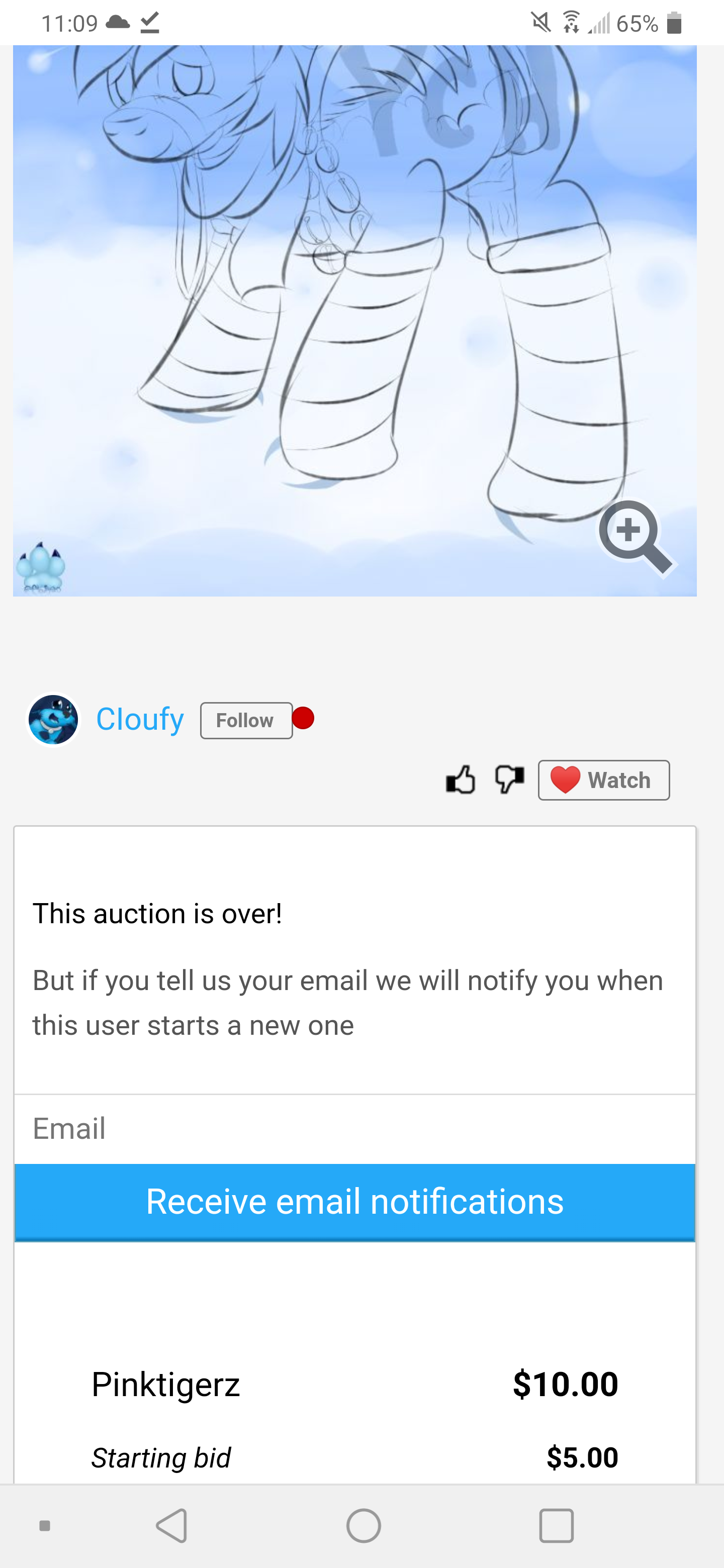This screenshot has width=724, height=1568.
Task: Open recent apps from the navigation bar
Action: (x=556, y=1525)
